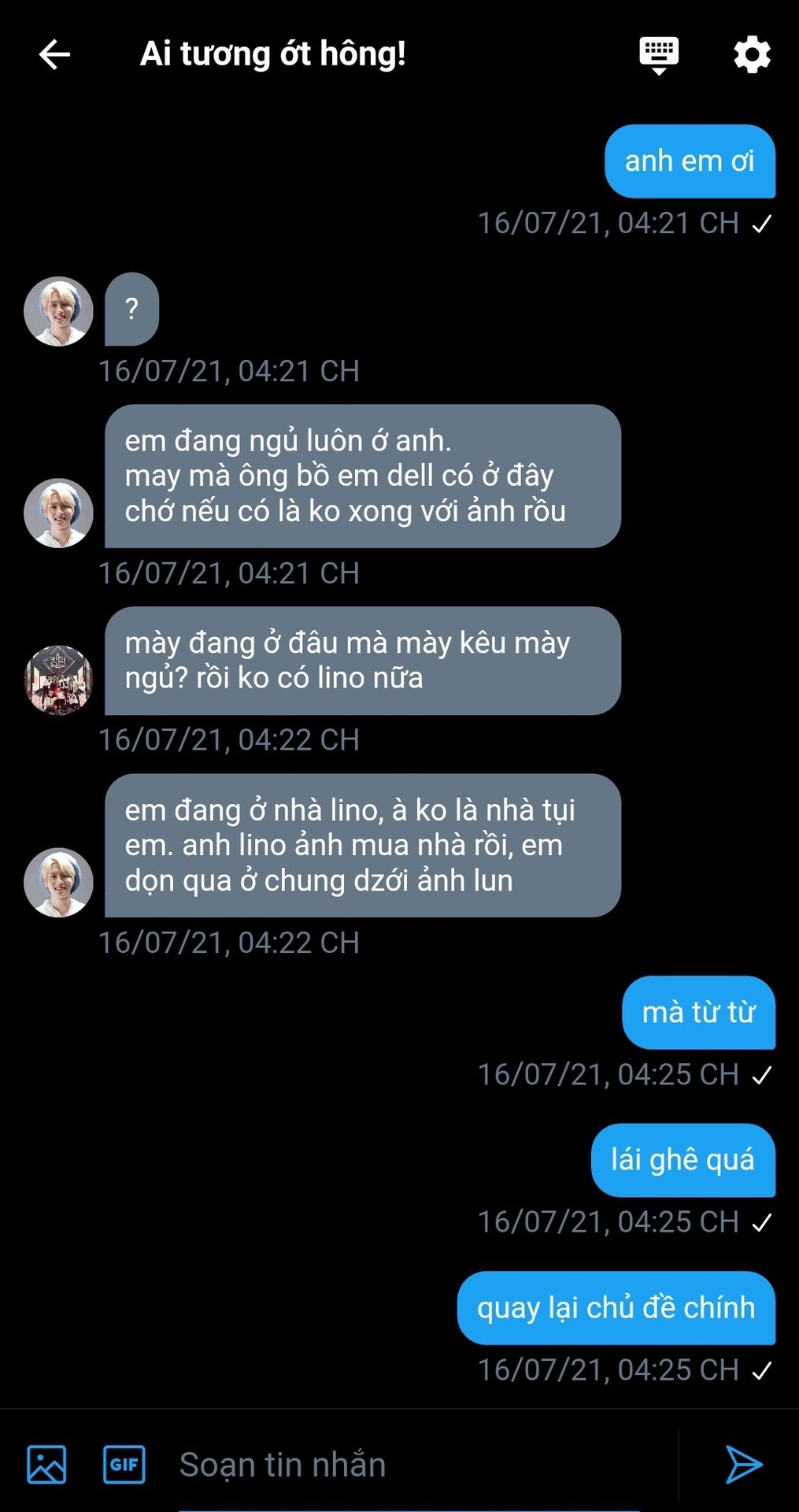The image size is (799, 1512).
Task: Open the GIF picker
Action: [x=124, y=1464]
